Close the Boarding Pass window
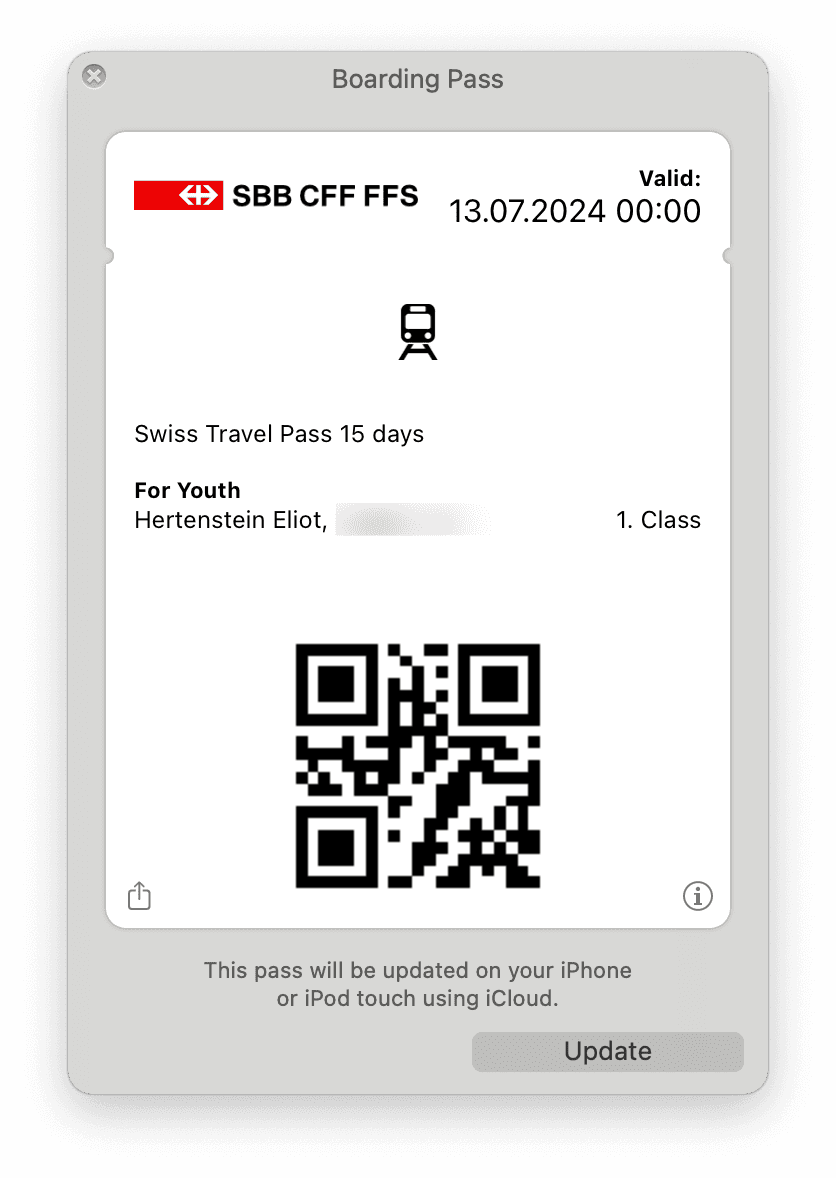Viewport: 836px width, 1178px height. (x=94, y=76)
